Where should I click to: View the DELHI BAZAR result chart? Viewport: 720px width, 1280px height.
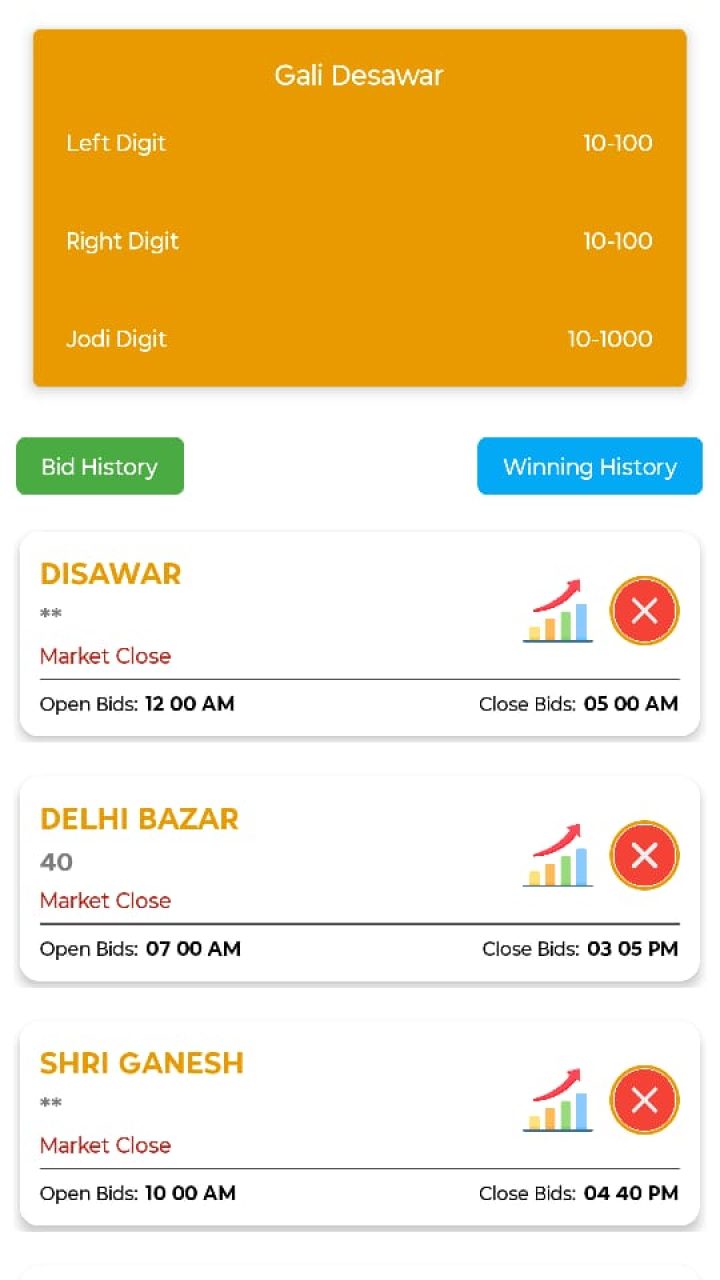[x=558, y=855]
